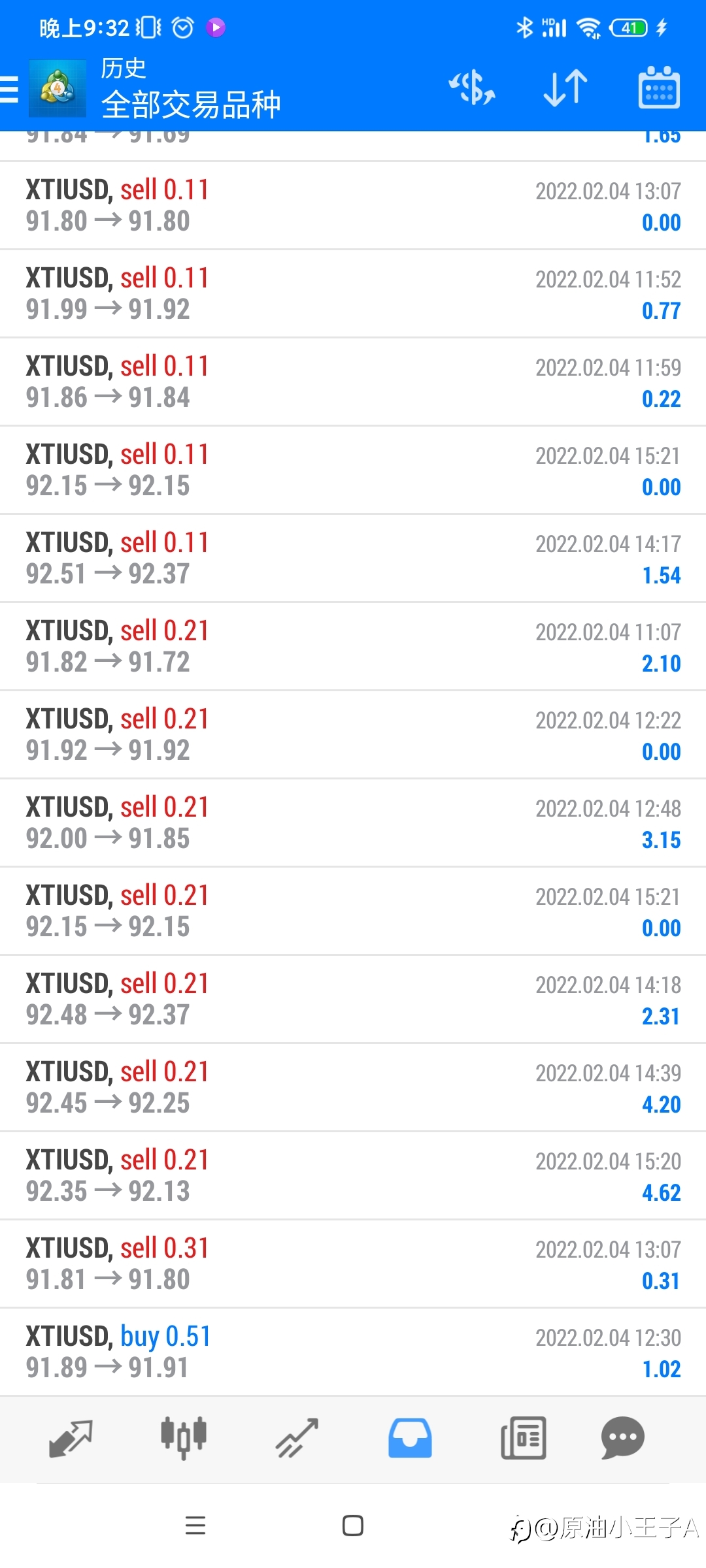This screenshot has width=706, height=1568.
Task: Open the buy 0.51 trade at 12:30
Action: click(353, 1352)
